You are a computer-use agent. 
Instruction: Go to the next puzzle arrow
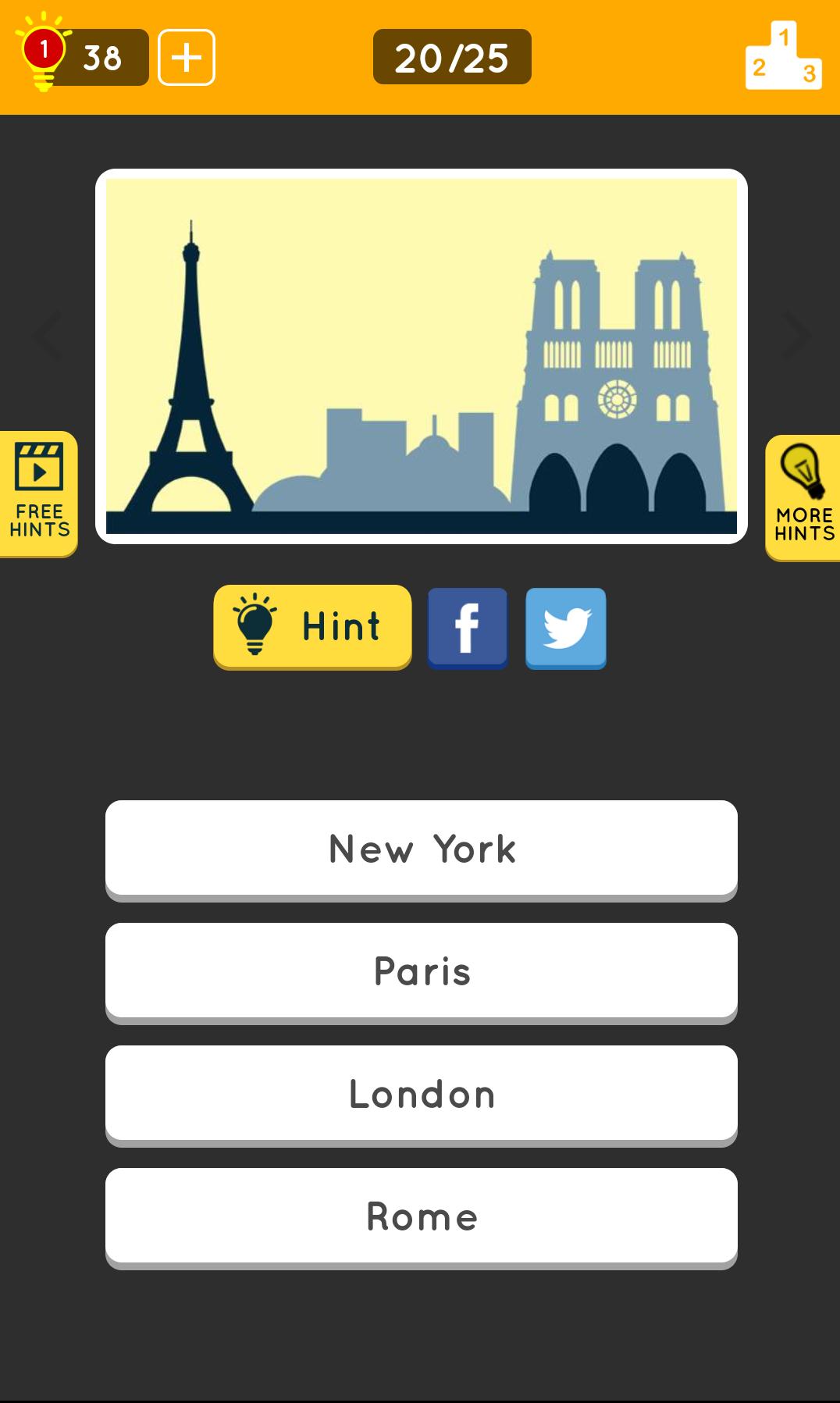coord(796,336)
